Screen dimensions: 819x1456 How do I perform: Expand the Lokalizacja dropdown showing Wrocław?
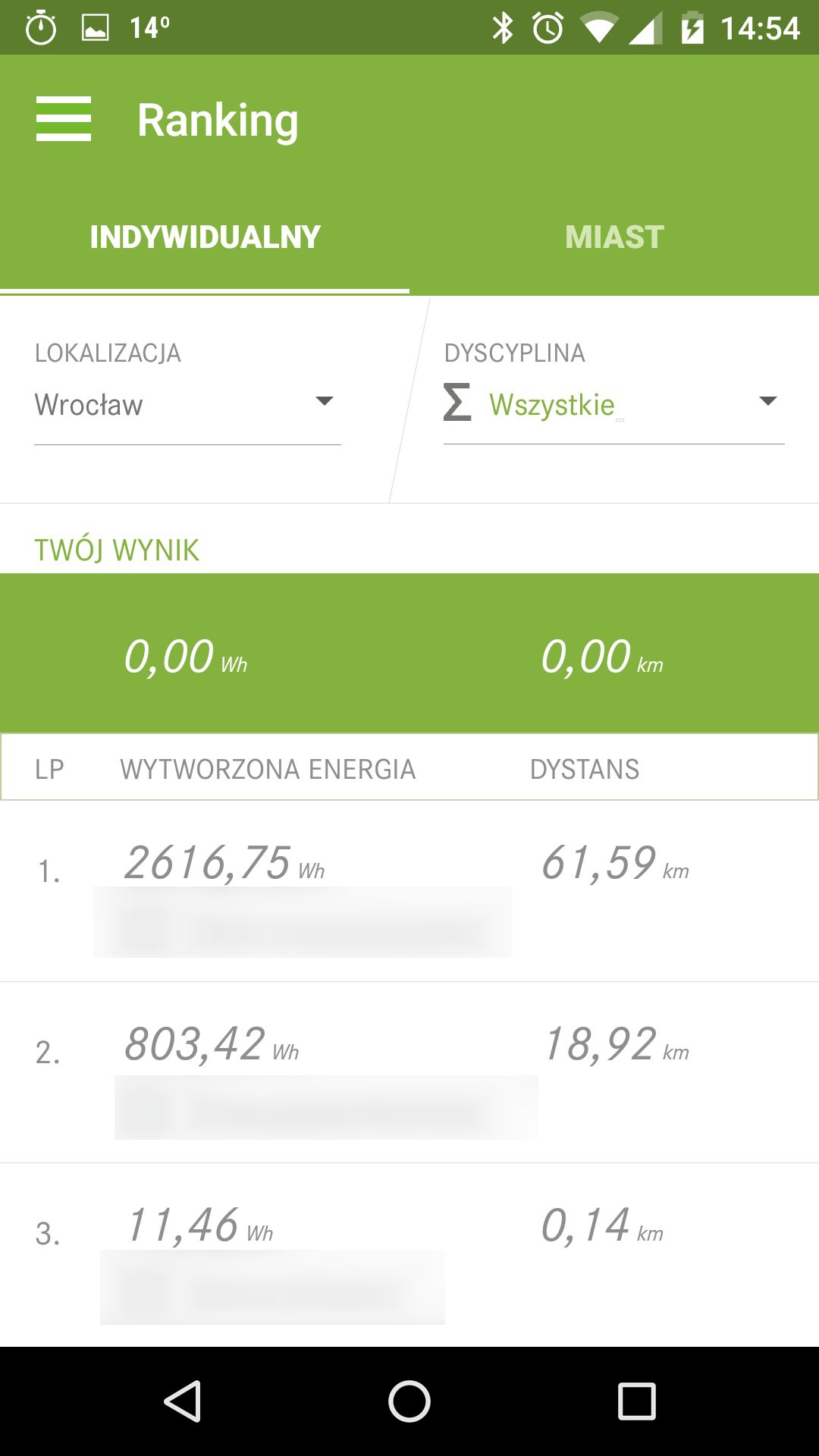point(187,405)
